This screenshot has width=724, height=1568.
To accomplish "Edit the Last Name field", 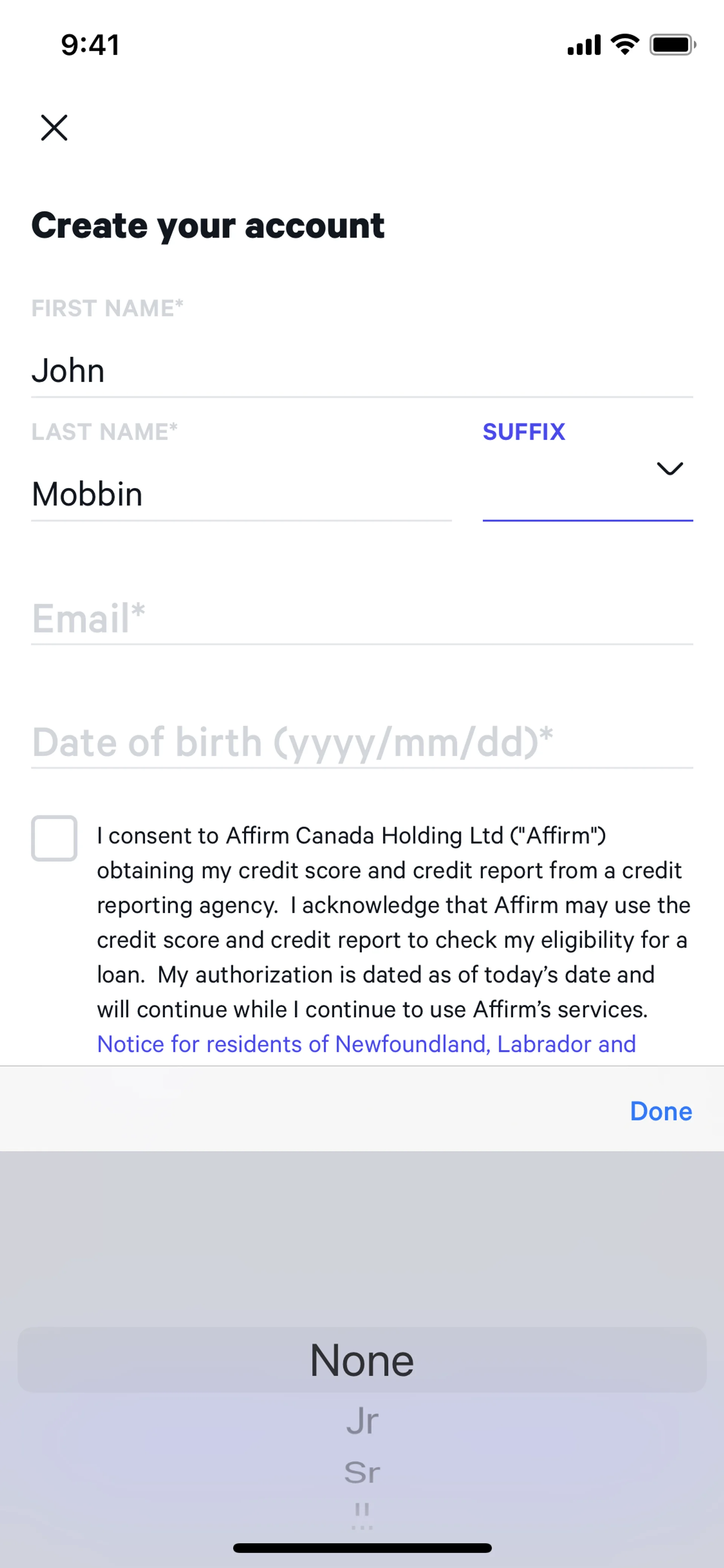I will (x=240, y=494).
